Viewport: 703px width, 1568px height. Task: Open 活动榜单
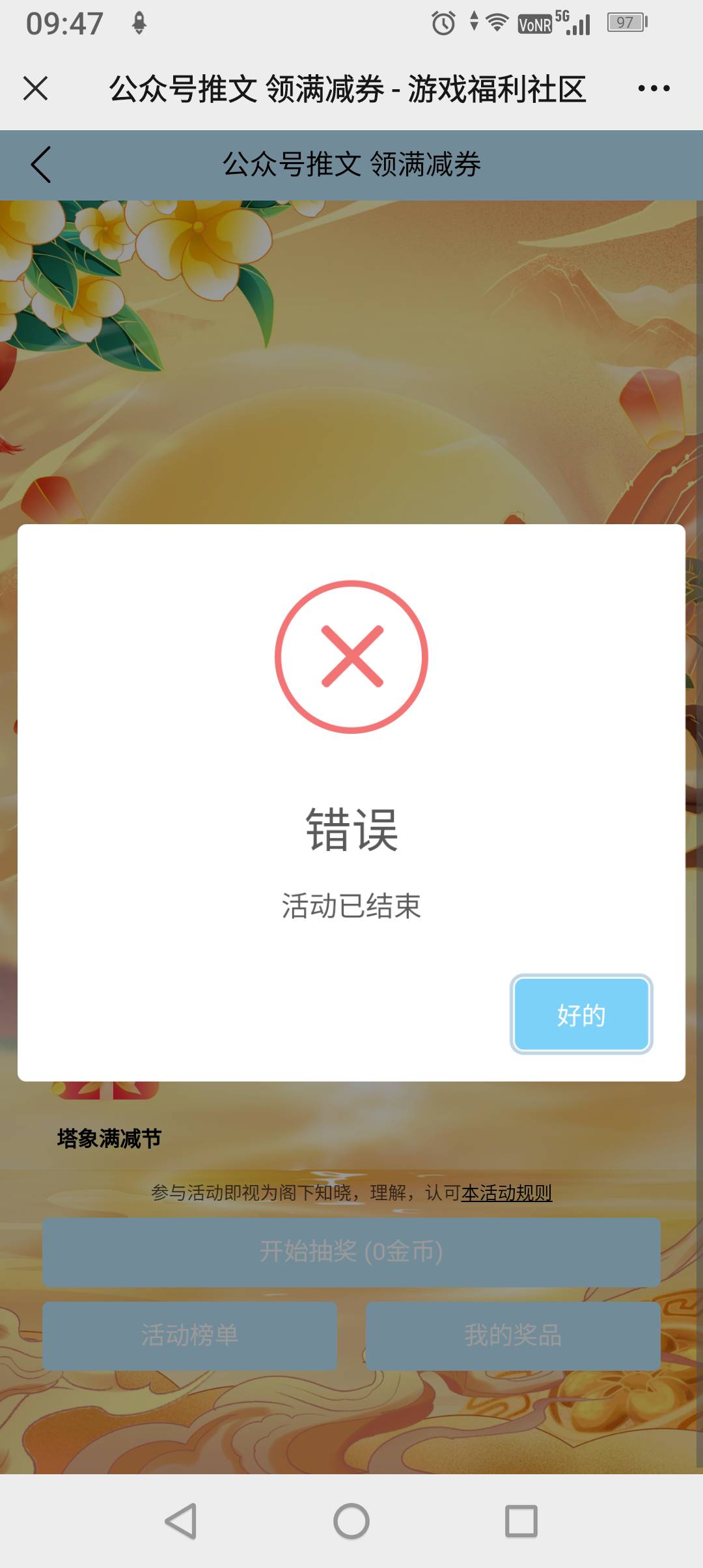[189, 1336]
